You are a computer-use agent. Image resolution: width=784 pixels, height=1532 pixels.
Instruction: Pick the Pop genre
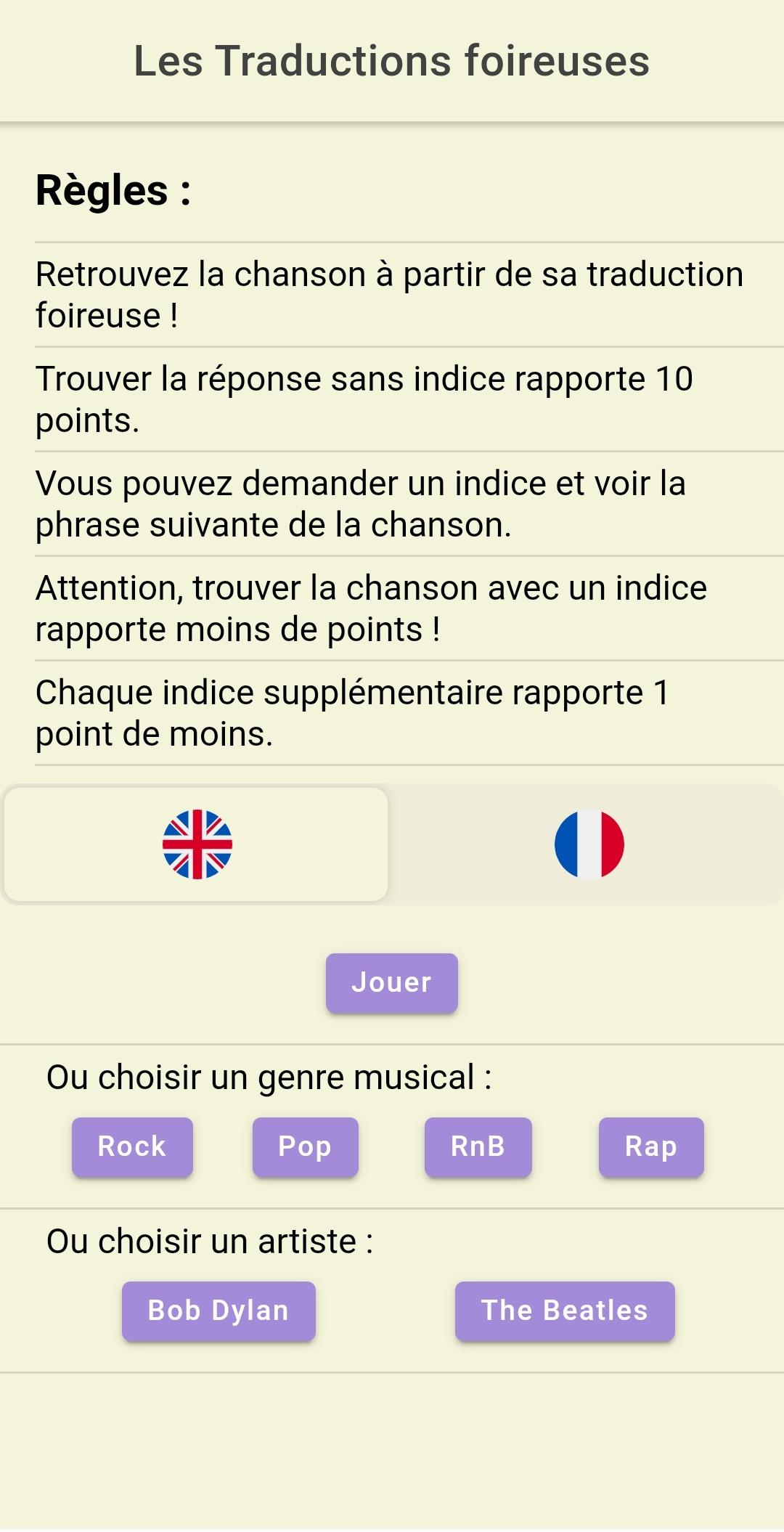pos(305,1147)
